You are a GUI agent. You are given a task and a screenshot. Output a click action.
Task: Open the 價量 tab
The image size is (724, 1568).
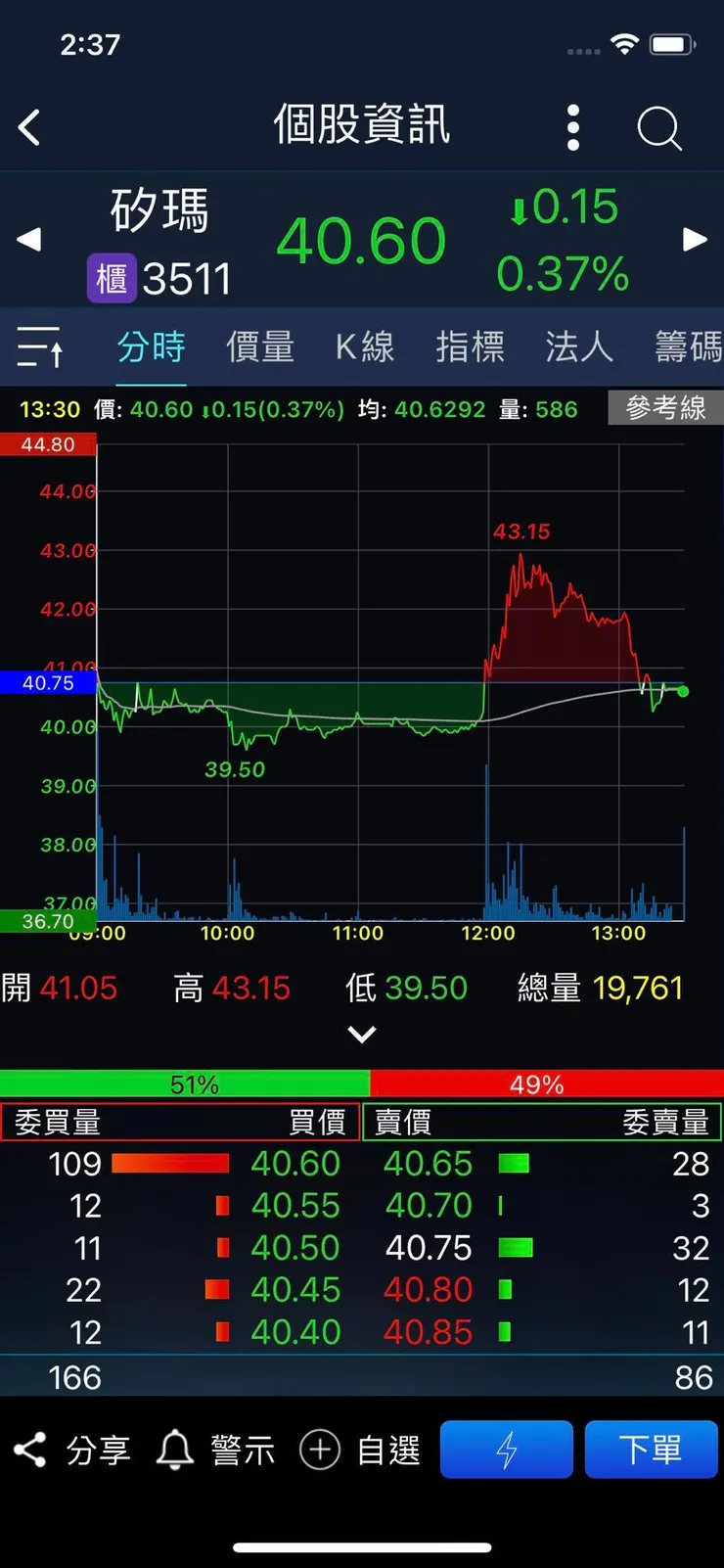[x=259, y=347]
